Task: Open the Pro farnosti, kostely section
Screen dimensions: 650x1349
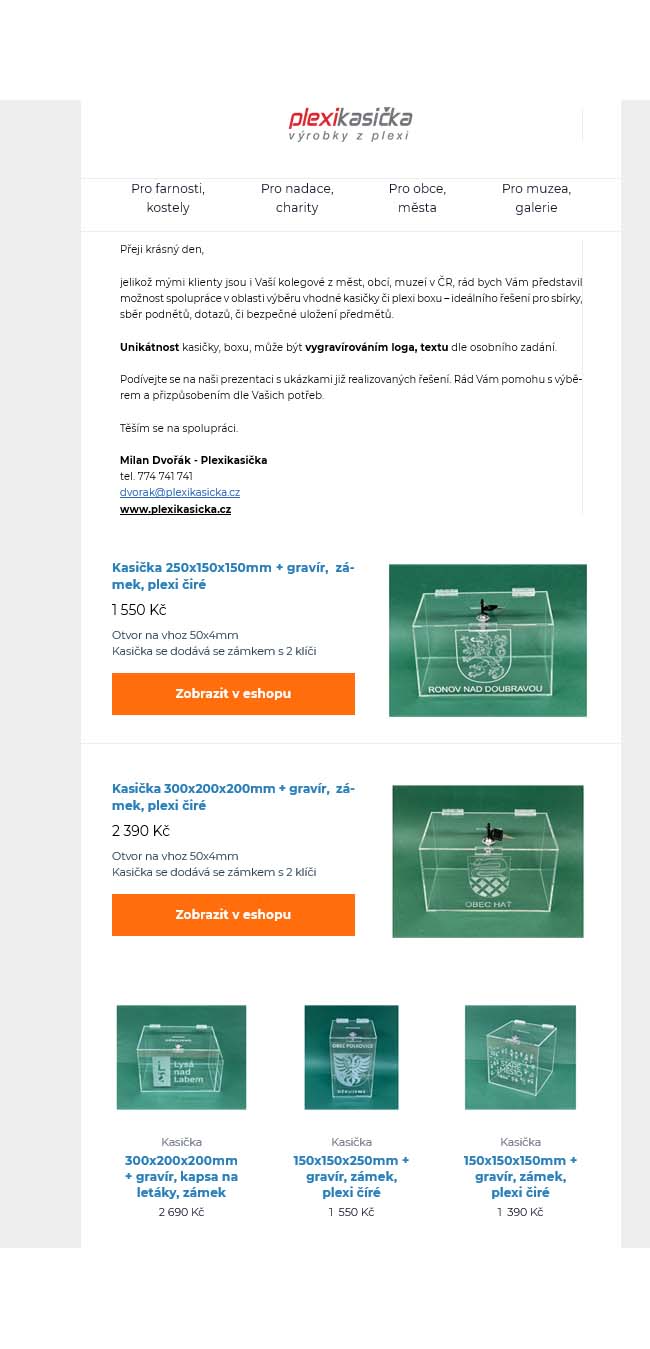Action: [x=168, y=198]
